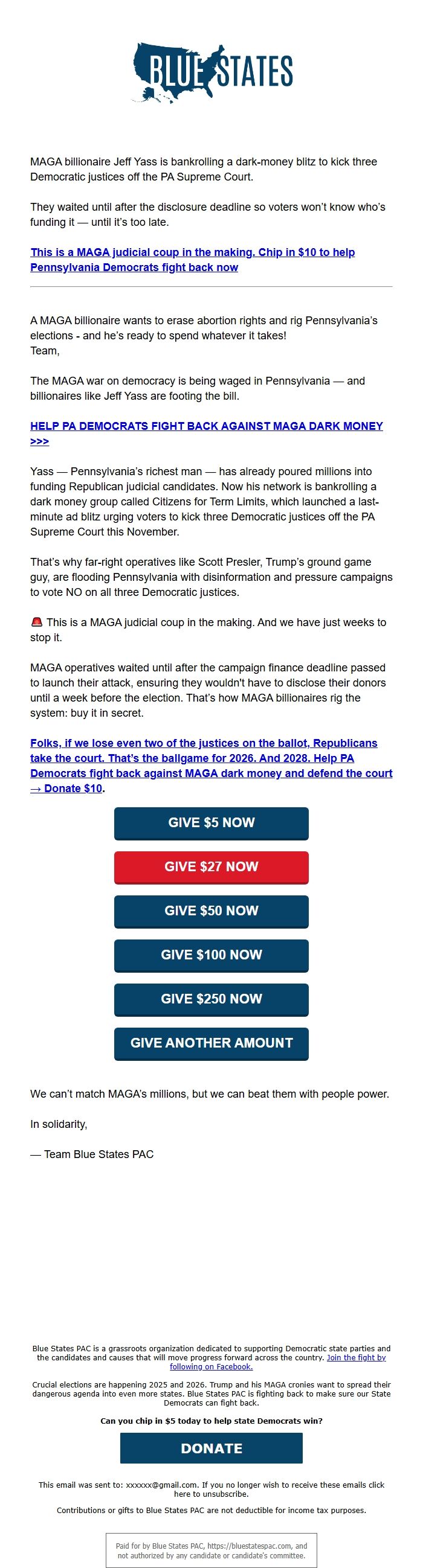Open the "Folks, if we lose" donate link
Viewport: 423px width, 1568px height.
[211, 766]
